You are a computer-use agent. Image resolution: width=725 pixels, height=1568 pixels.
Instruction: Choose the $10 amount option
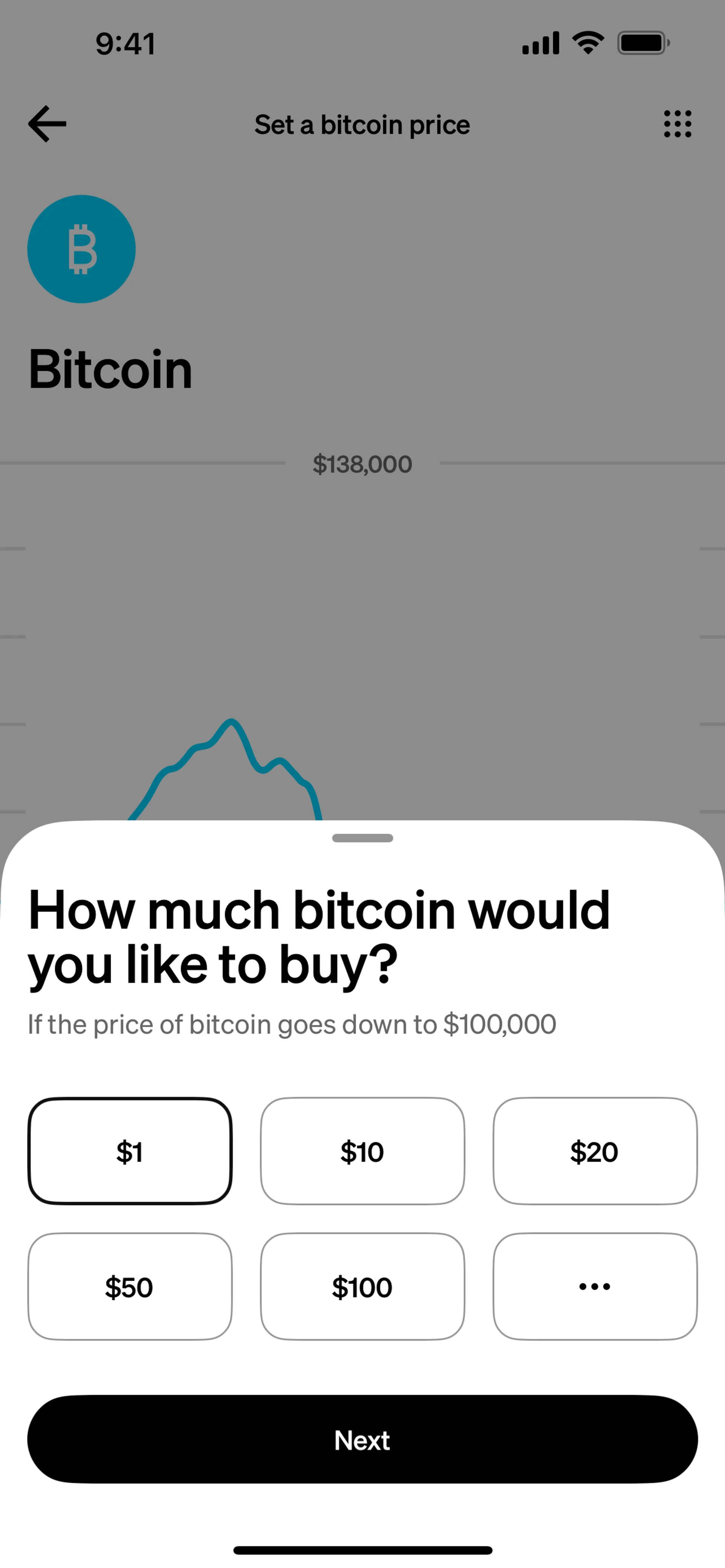[x=362, y=1151]
